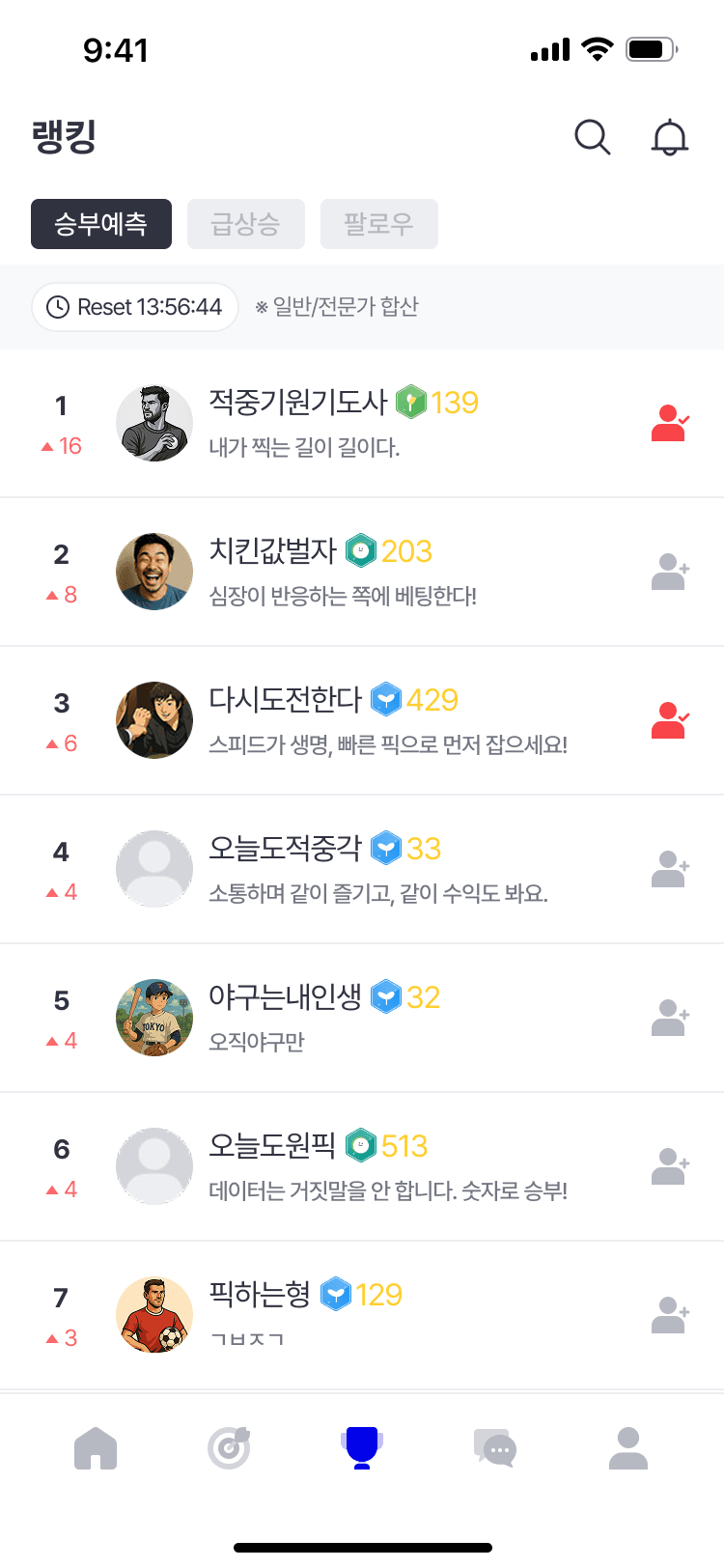Follow user 오늘도원픽

670,1166
